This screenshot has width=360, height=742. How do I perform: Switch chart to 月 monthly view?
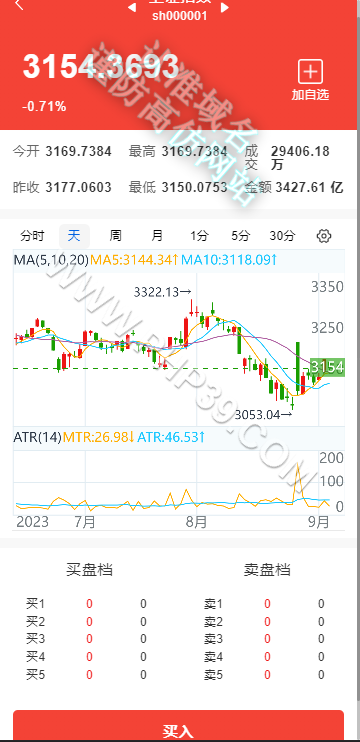coord(157,236)
